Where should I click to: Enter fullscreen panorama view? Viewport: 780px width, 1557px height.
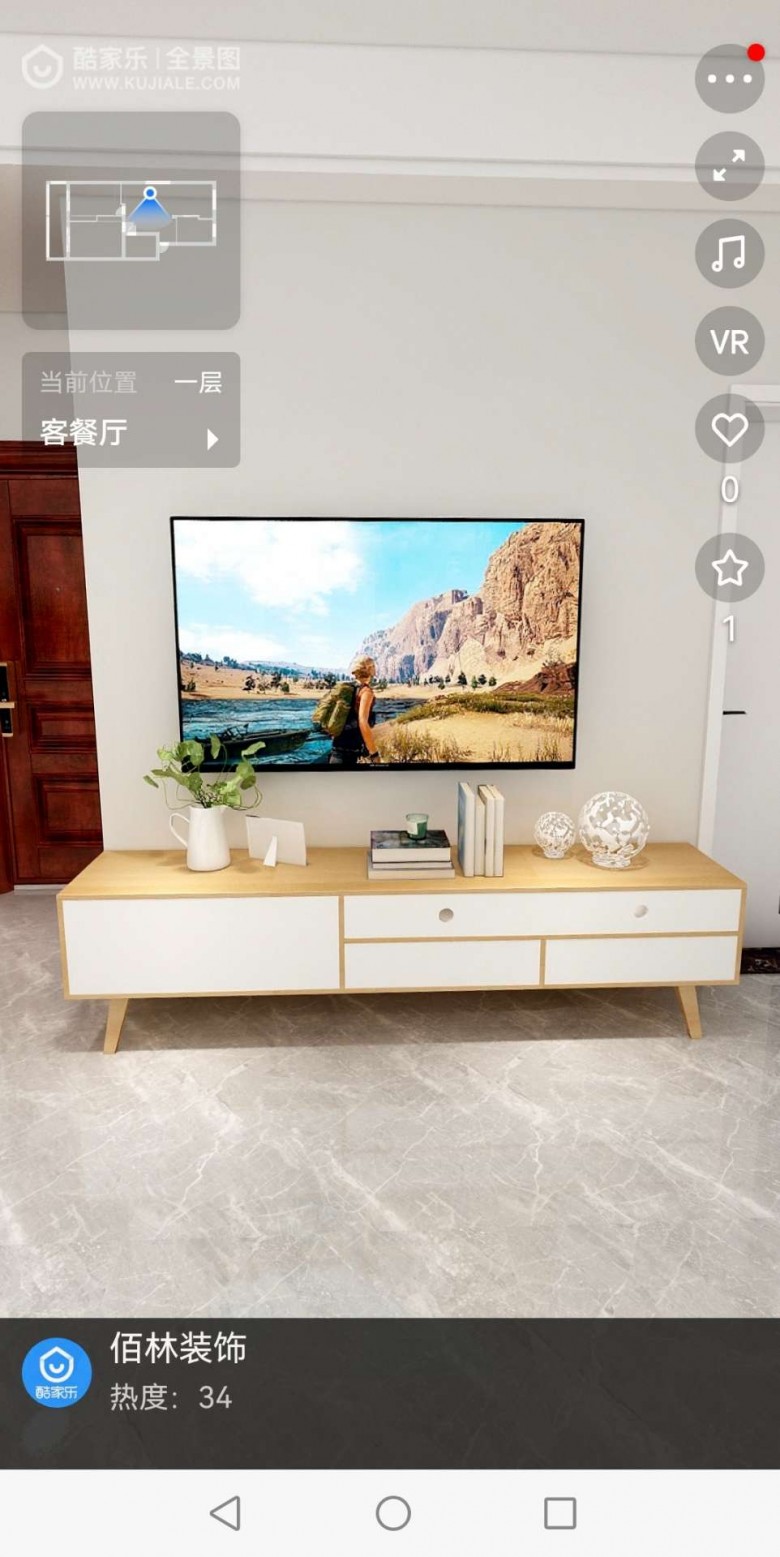[729, 166]
